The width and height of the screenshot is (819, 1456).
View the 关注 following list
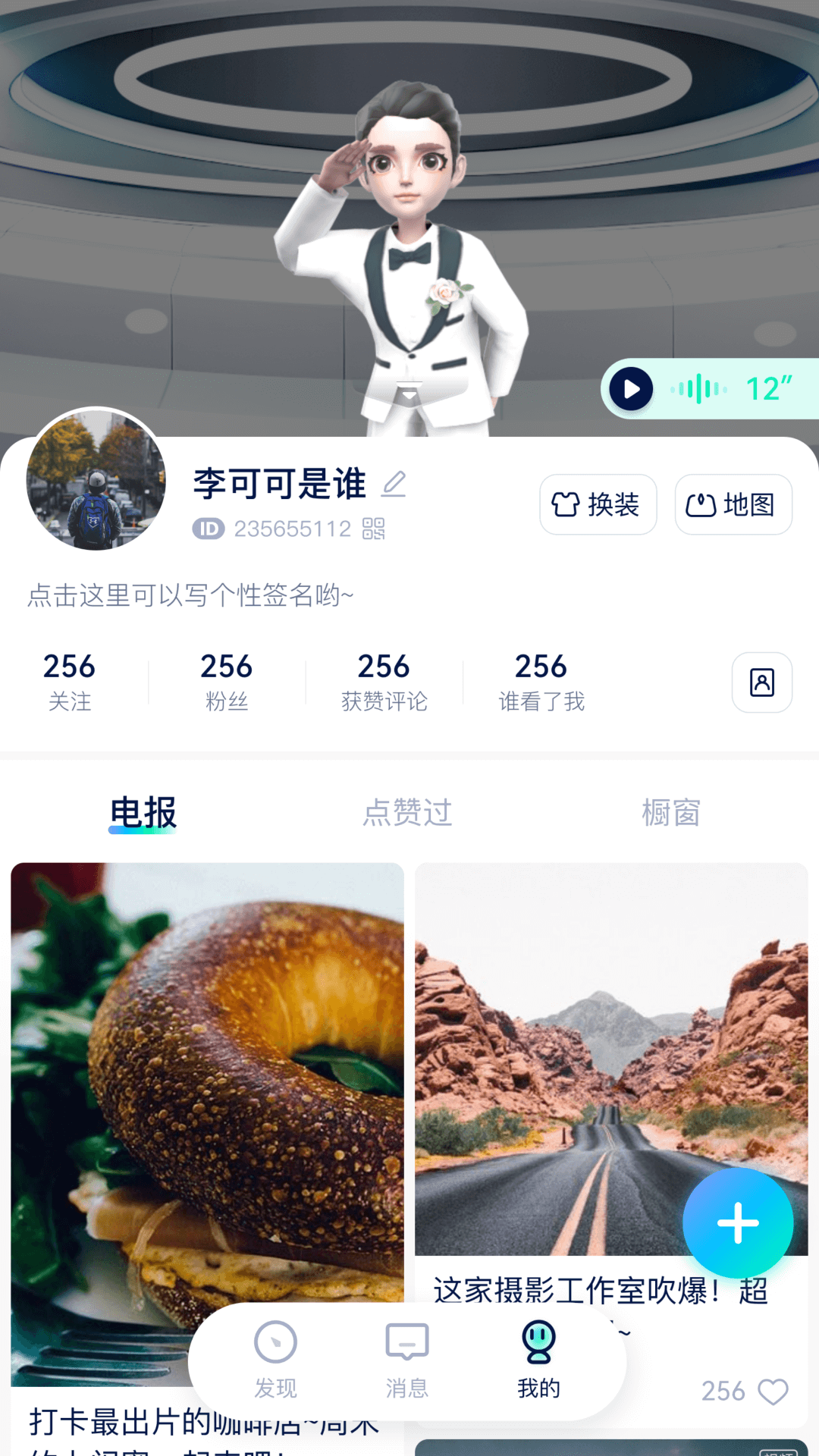point(70,681)
